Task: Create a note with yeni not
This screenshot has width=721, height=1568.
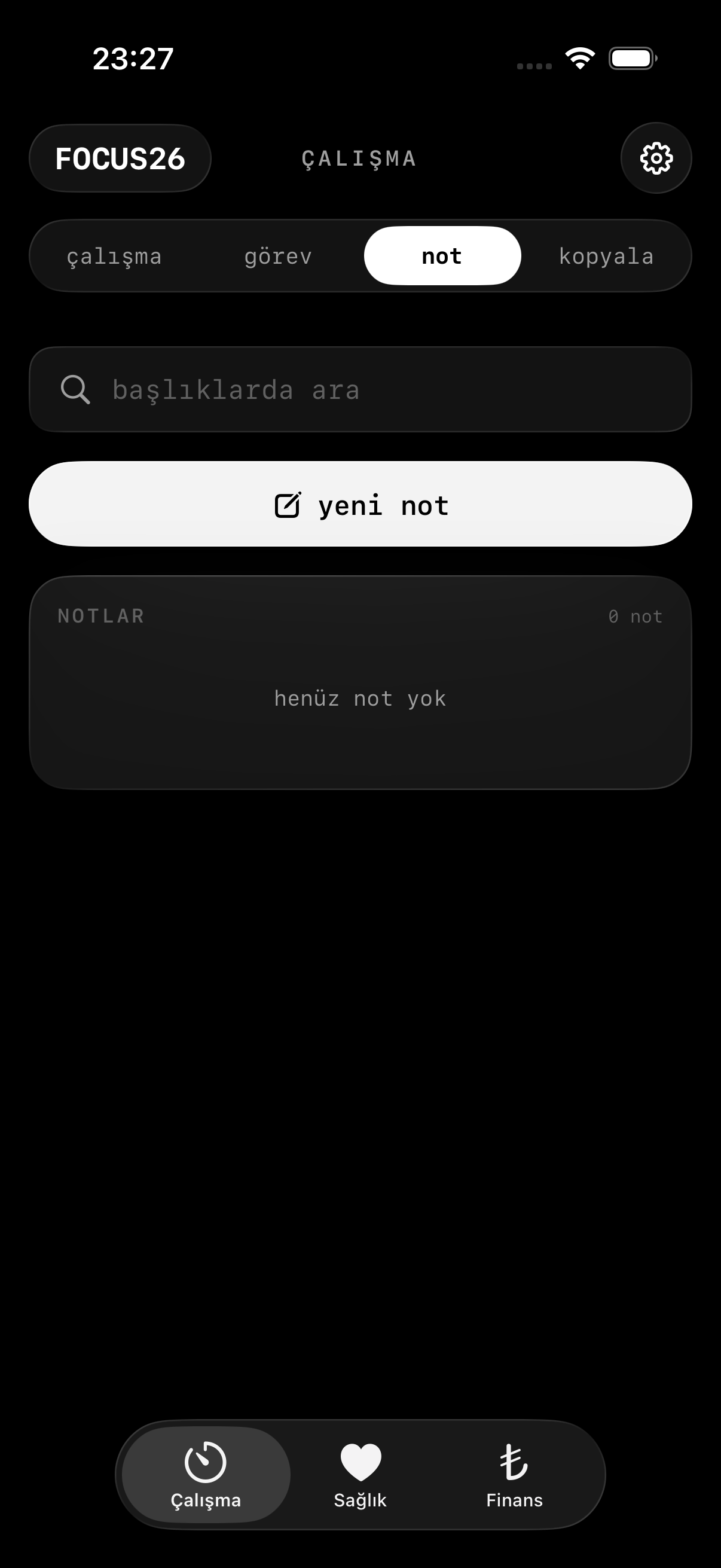Action: [x=360, y=504]
